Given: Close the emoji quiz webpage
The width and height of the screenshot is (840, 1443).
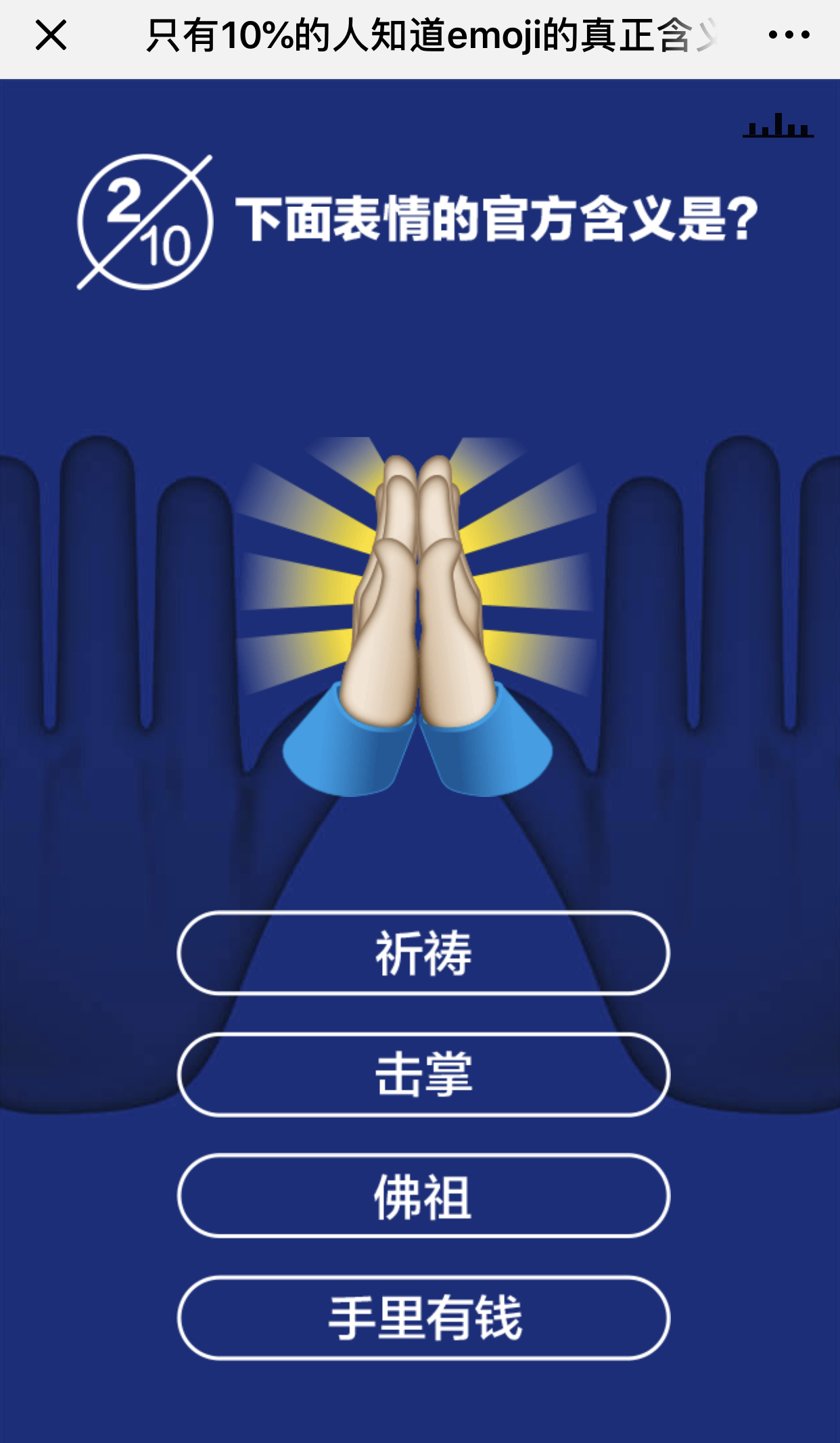Looking at the screenshot, I should pyautogui.click(x=51, y=35).
